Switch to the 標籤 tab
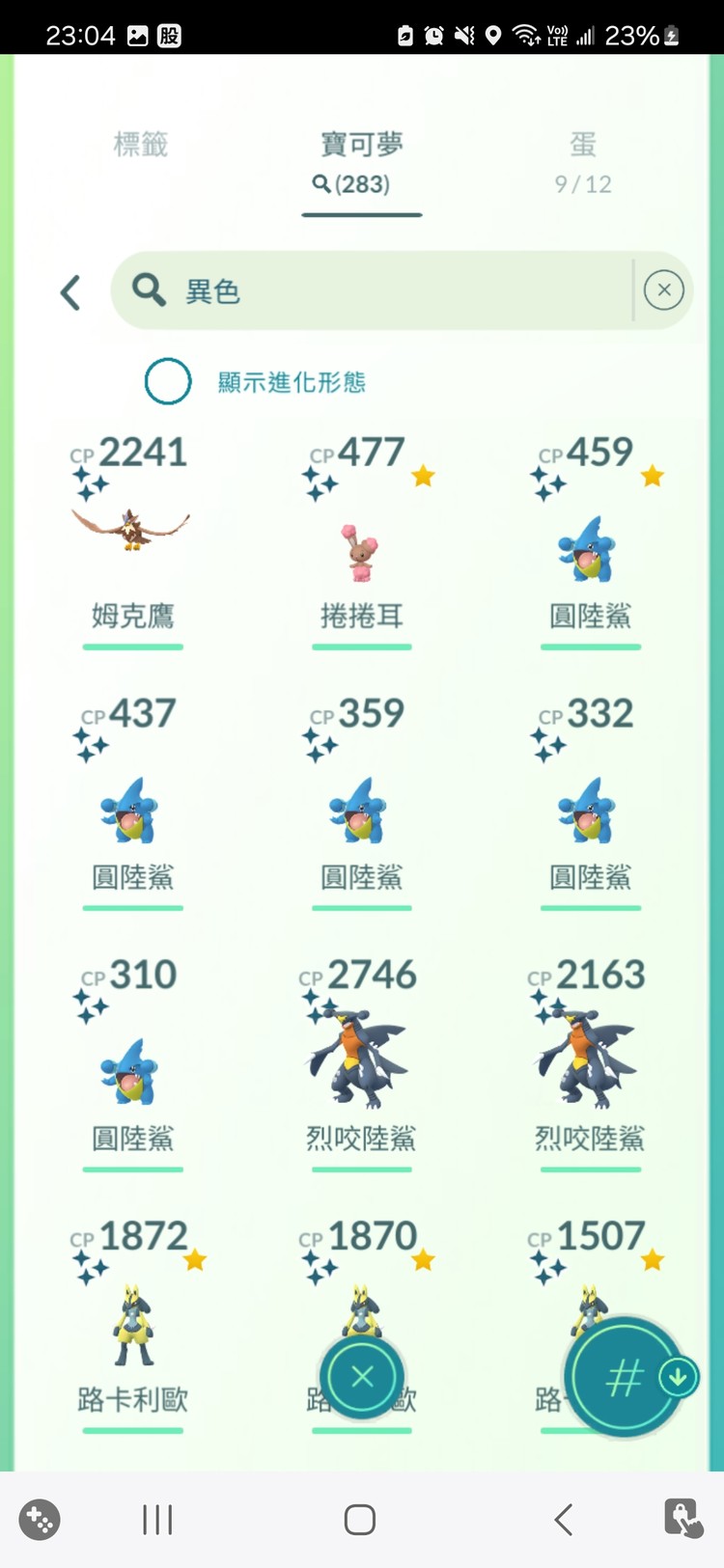The height and width of the screenshot is (1568, 724). pos(141,145)
